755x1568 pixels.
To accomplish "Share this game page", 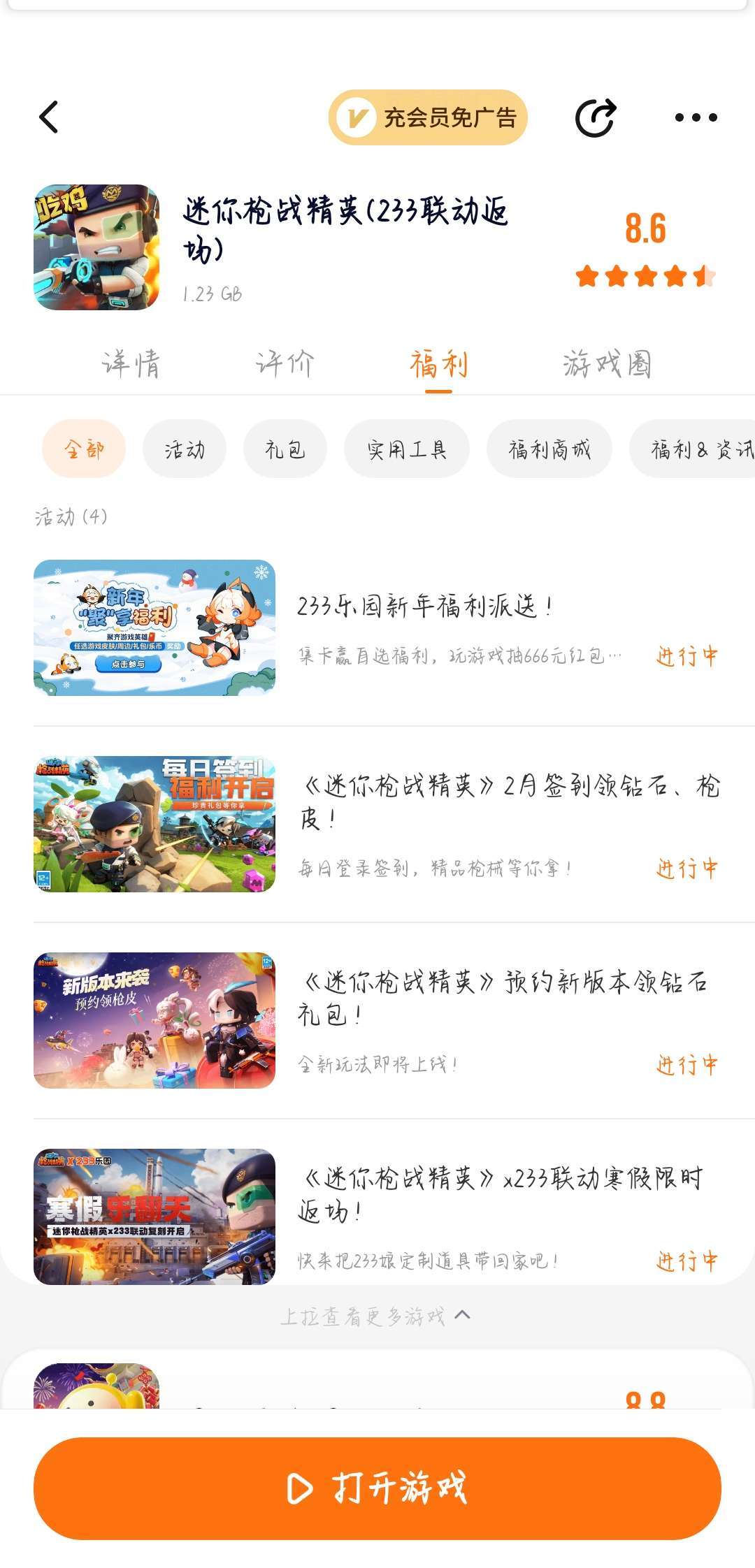I will pos(596,117).
